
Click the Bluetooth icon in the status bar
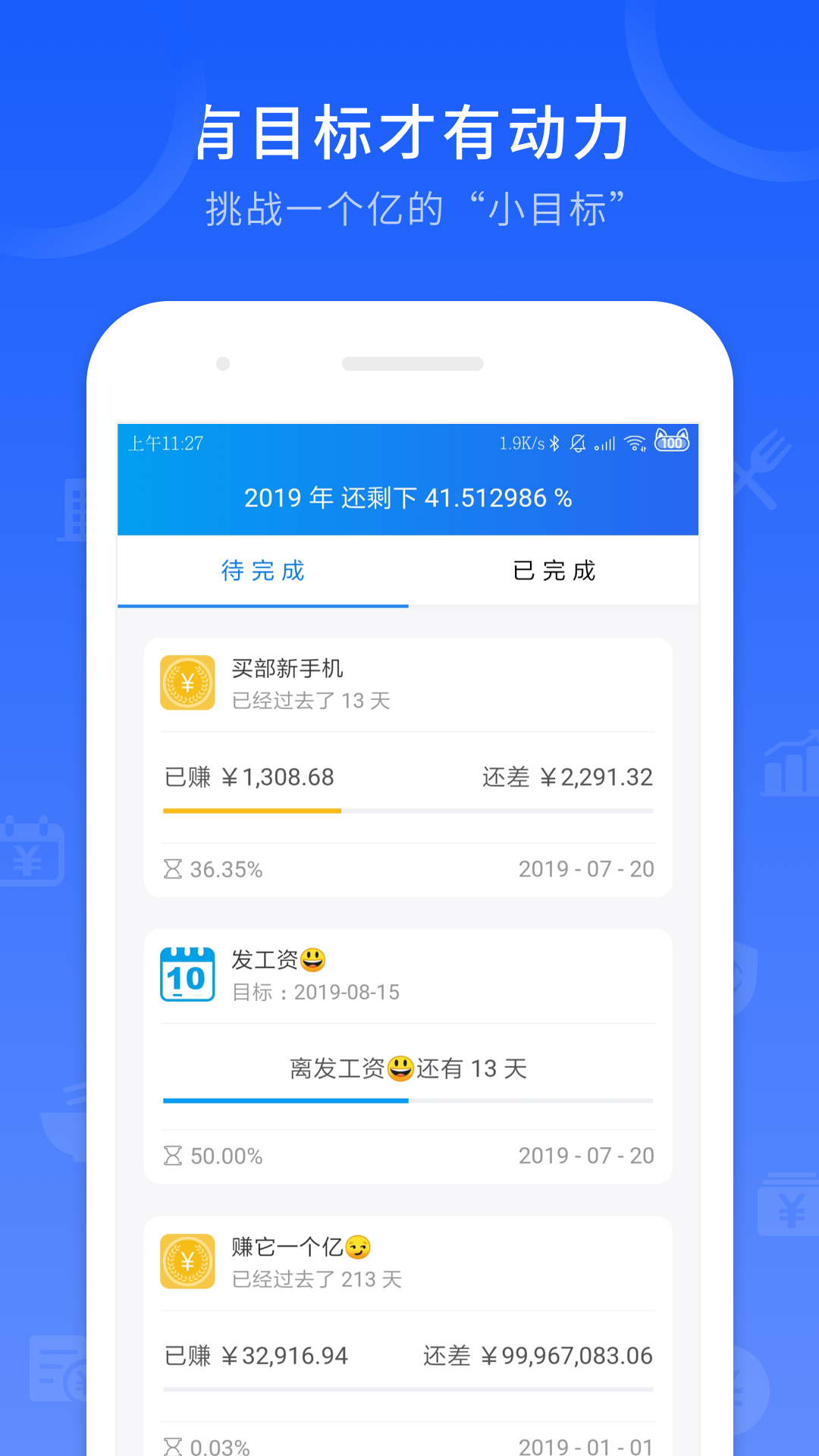(x=553, y=443)
